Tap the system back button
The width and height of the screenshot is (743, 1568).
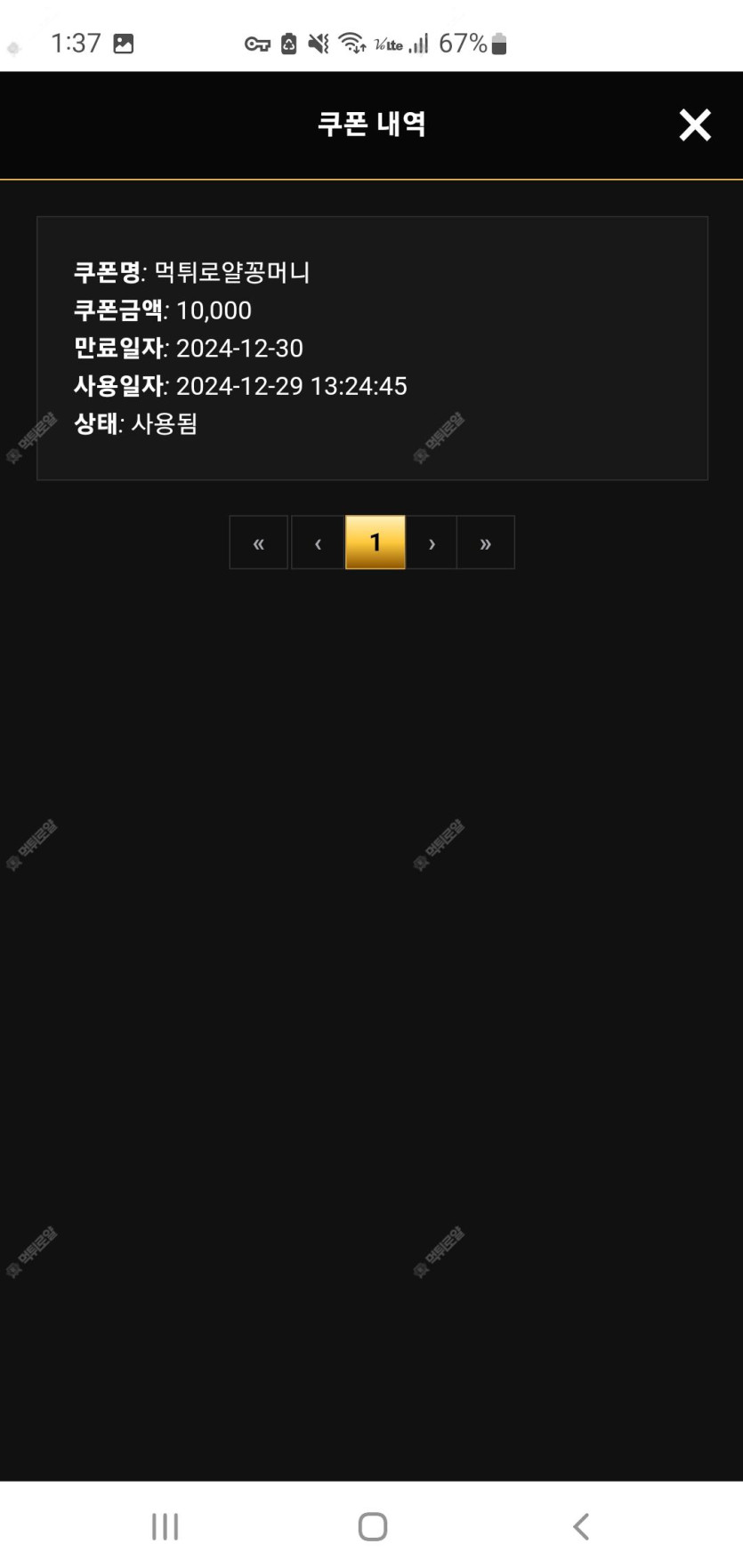point(580,1526)
